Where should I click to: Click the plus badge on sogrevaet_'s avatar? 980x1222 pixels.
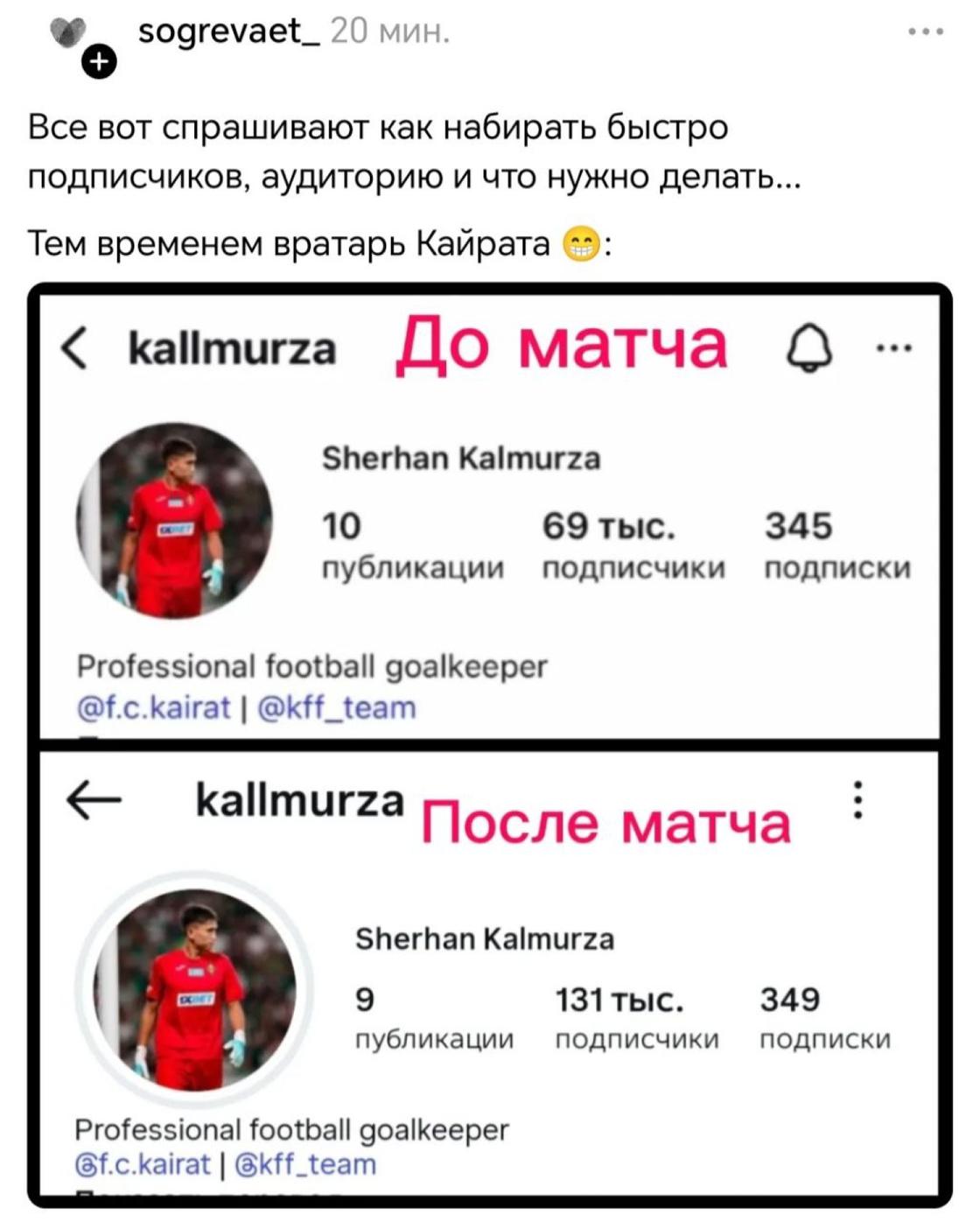pos(99,61)
